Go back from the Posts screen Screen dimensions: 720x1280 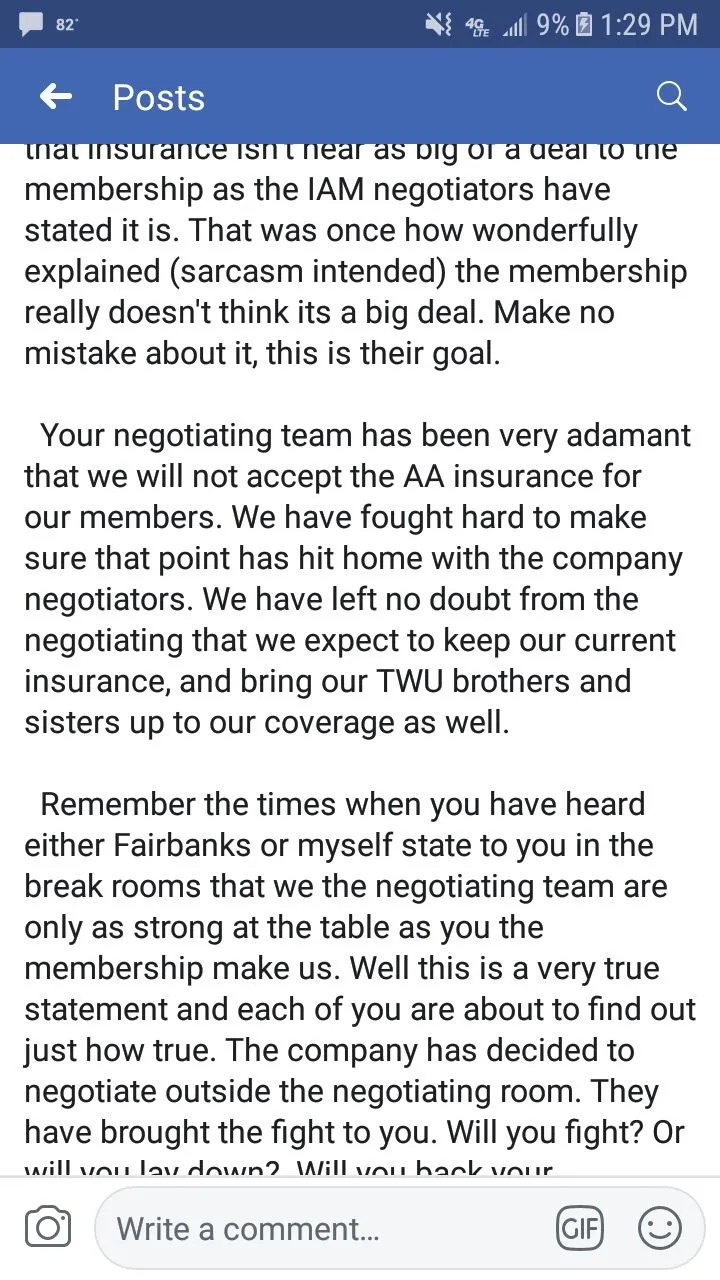click(56, 97)
